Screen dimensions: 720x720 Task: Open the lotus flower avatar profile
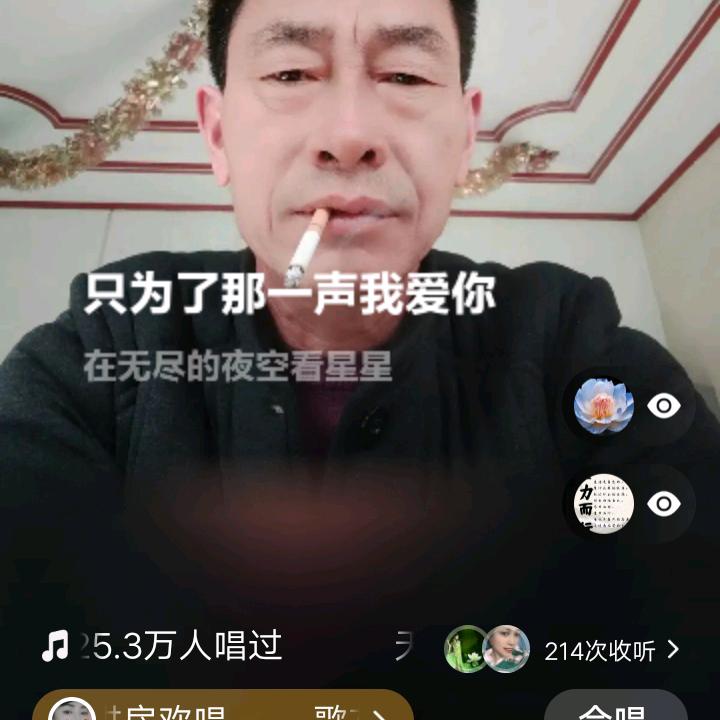(604, 405)
